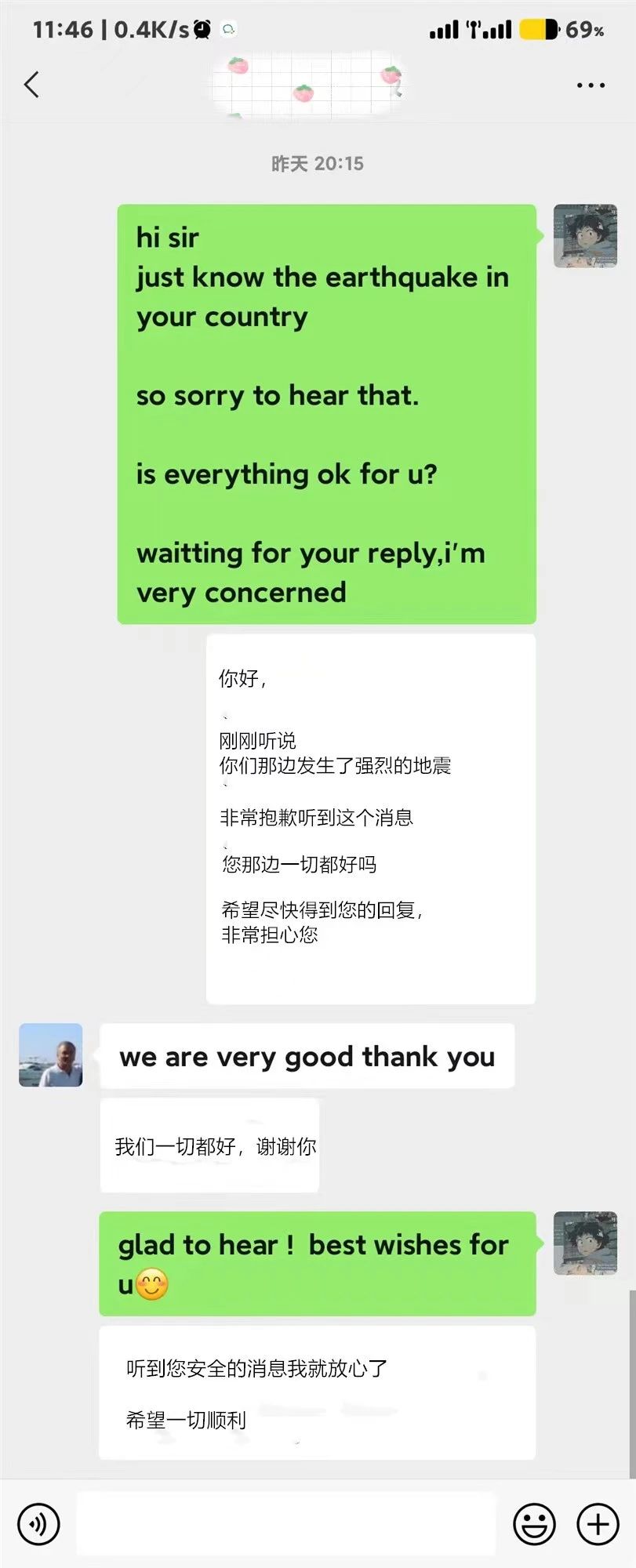The width and height of the screenshot is (636, 1568).
Task: Open the contact's profile photo avatar
Action: pyautogui.click(x=51, y=1054)
